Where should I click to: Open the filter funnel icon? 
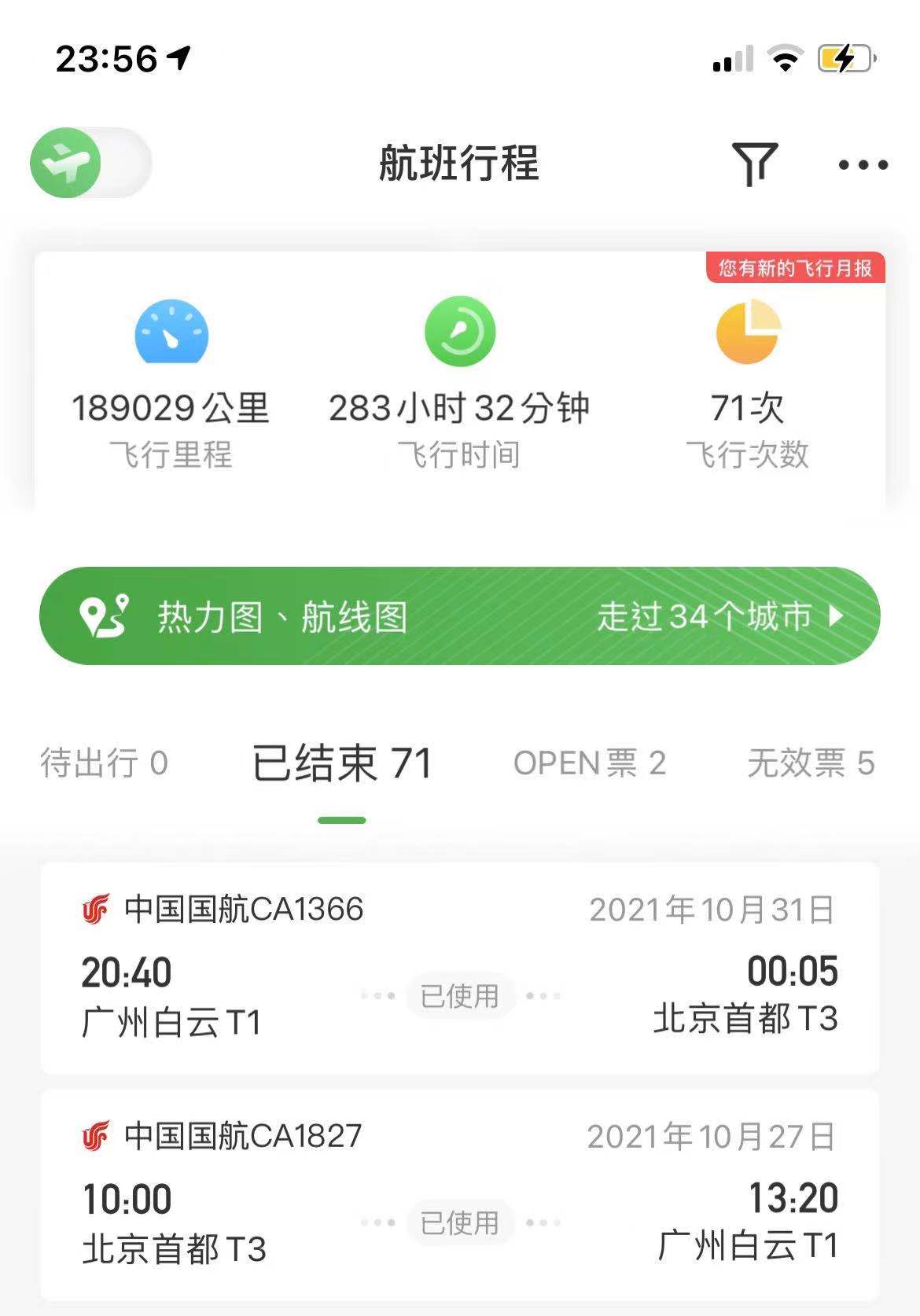pyautogui.click(x=754, y=164)
